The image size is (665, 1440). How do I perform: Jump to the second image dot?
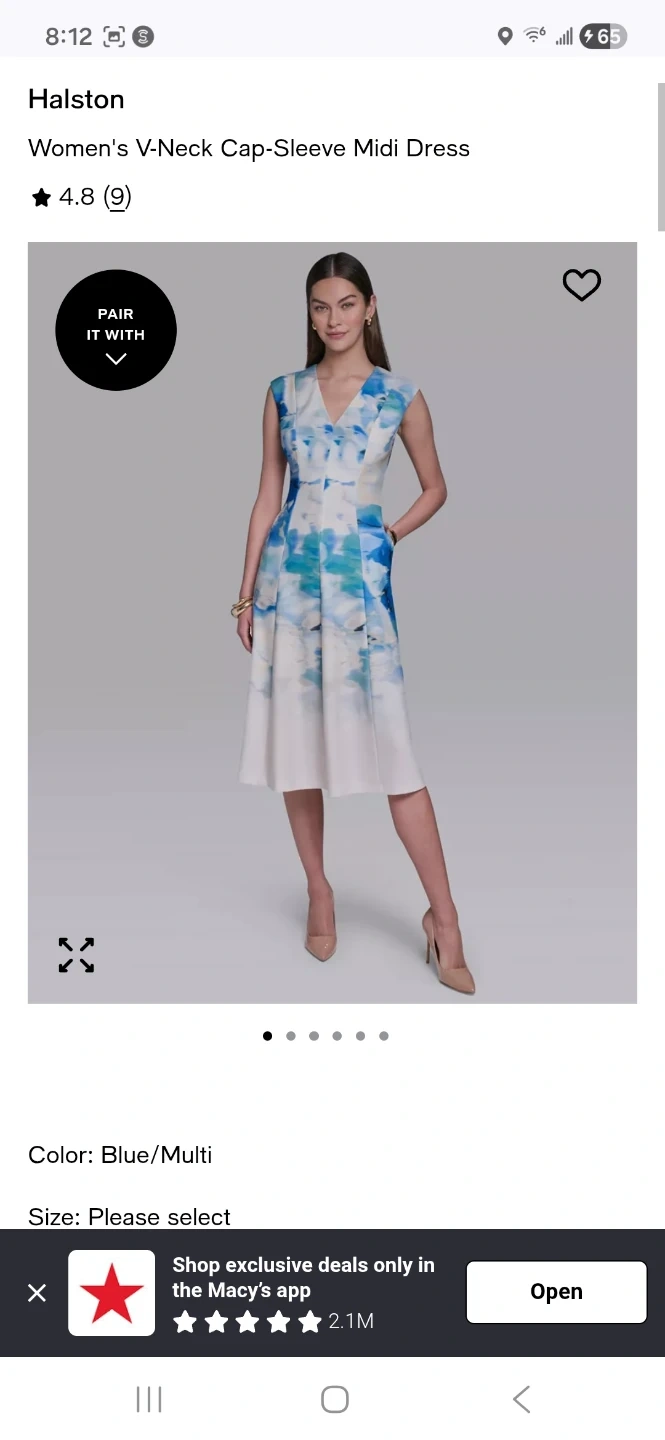290,1036
